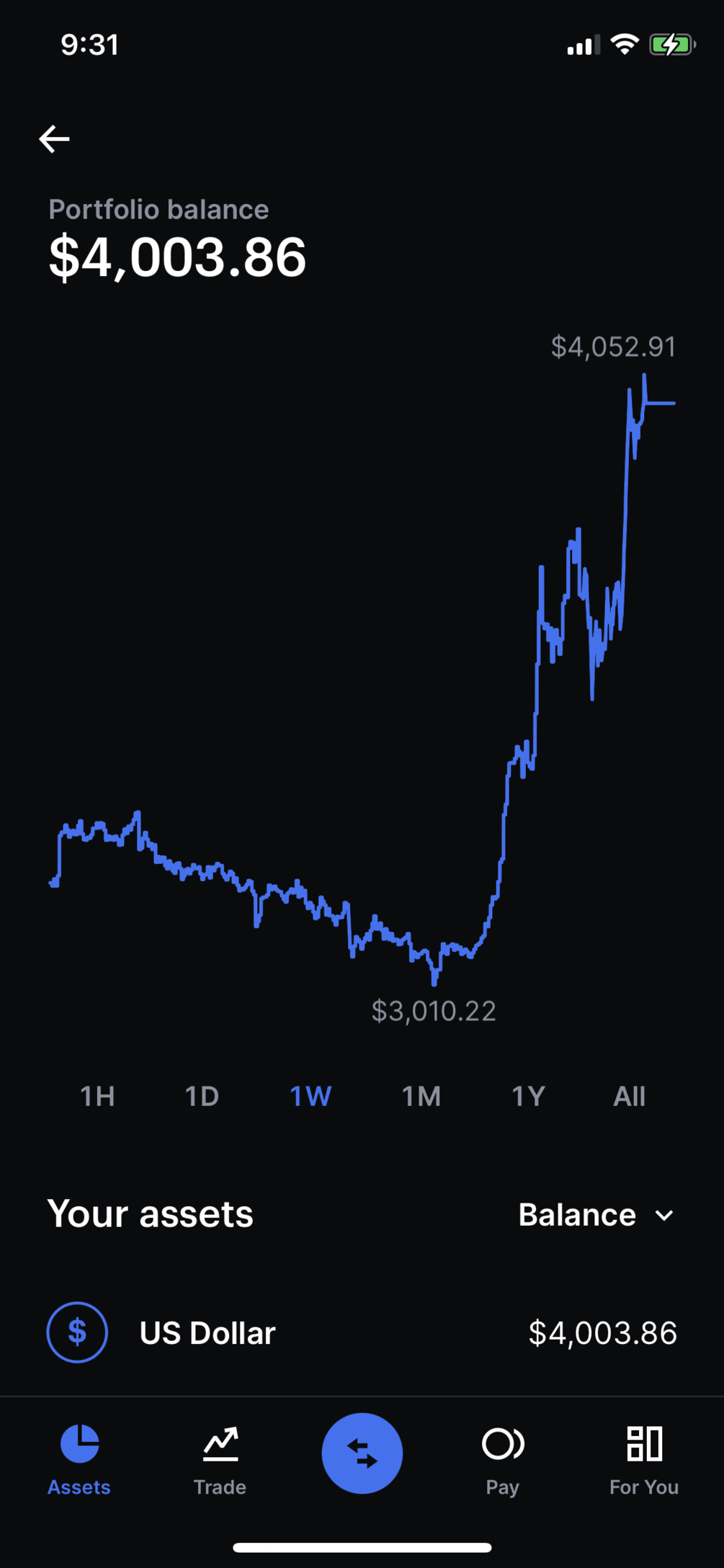724x1568 pixels.
Task: Show the 1M chart range
Action: pyautogui.click(x=421, y=1096)
